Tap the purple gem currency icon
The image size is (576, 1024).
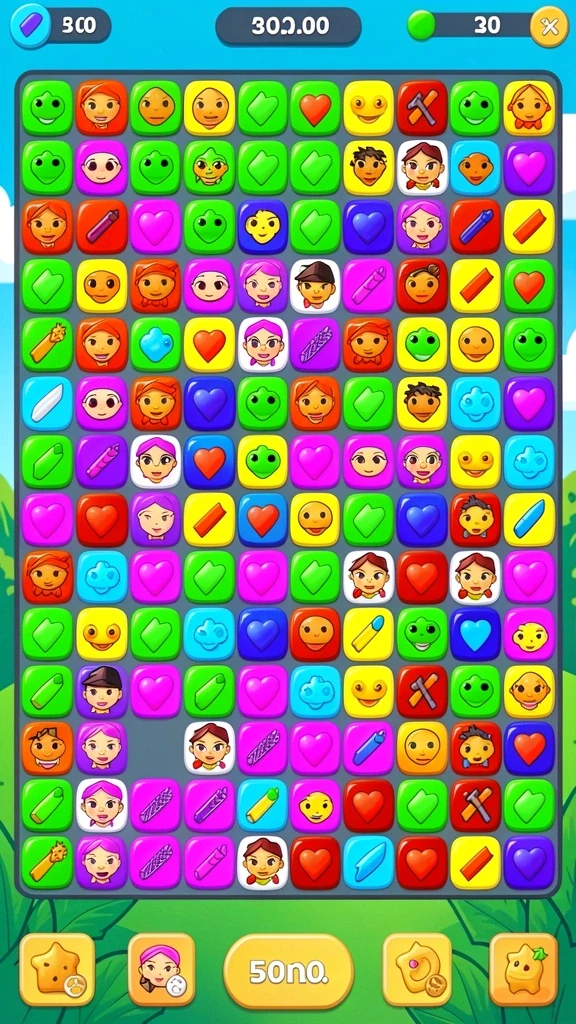(30, 26)
